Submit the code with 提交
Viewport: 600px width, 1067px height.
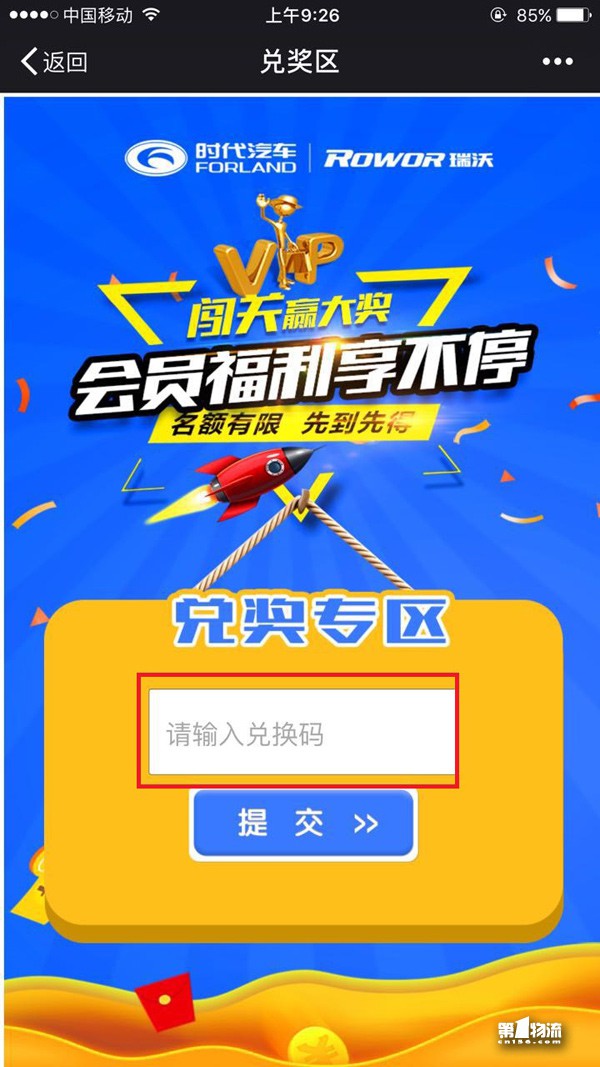tap(303, 823)
